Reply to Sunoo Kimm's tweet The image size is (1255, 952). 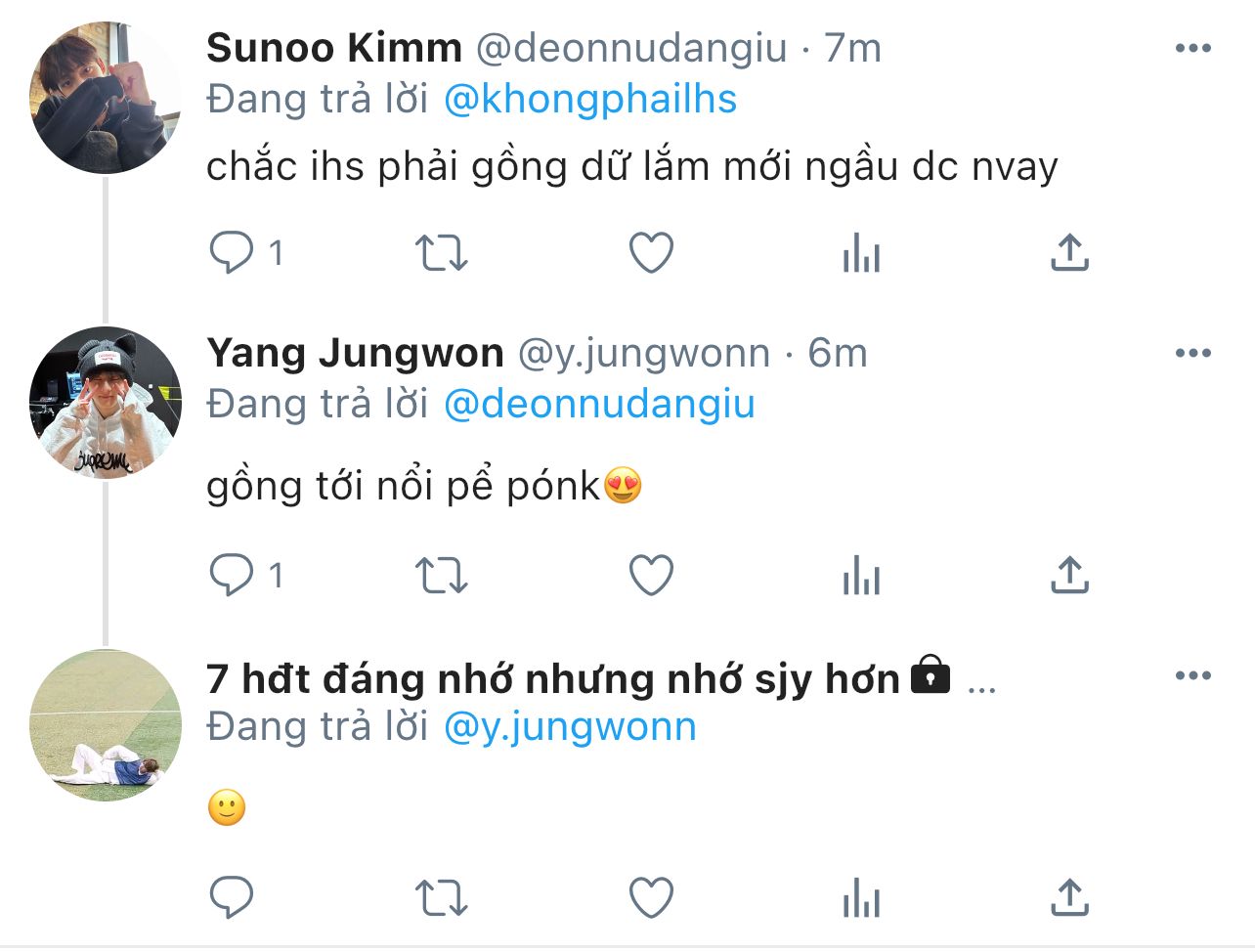232,253
